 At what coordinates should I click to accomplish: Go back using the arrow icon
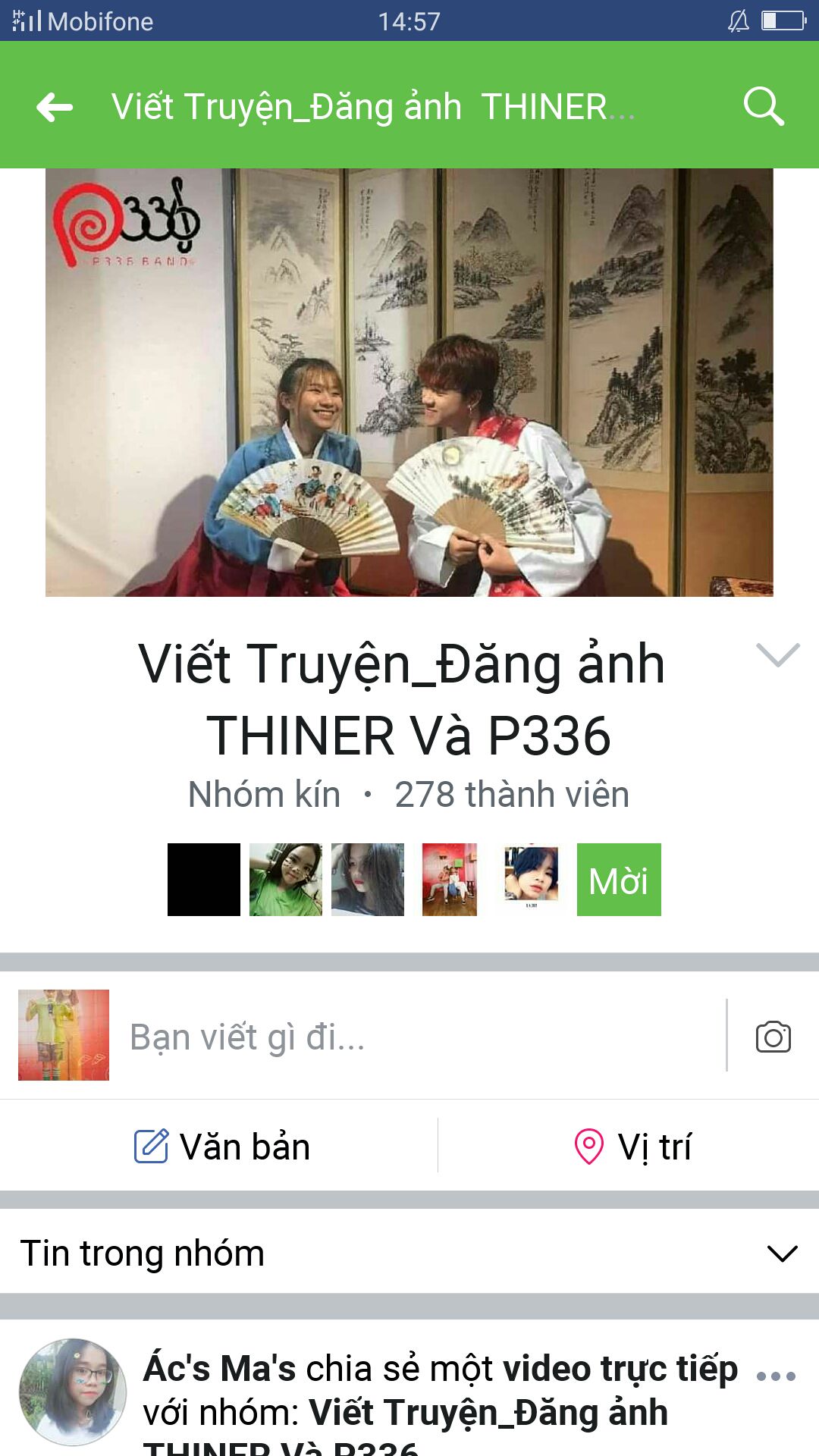55,107
